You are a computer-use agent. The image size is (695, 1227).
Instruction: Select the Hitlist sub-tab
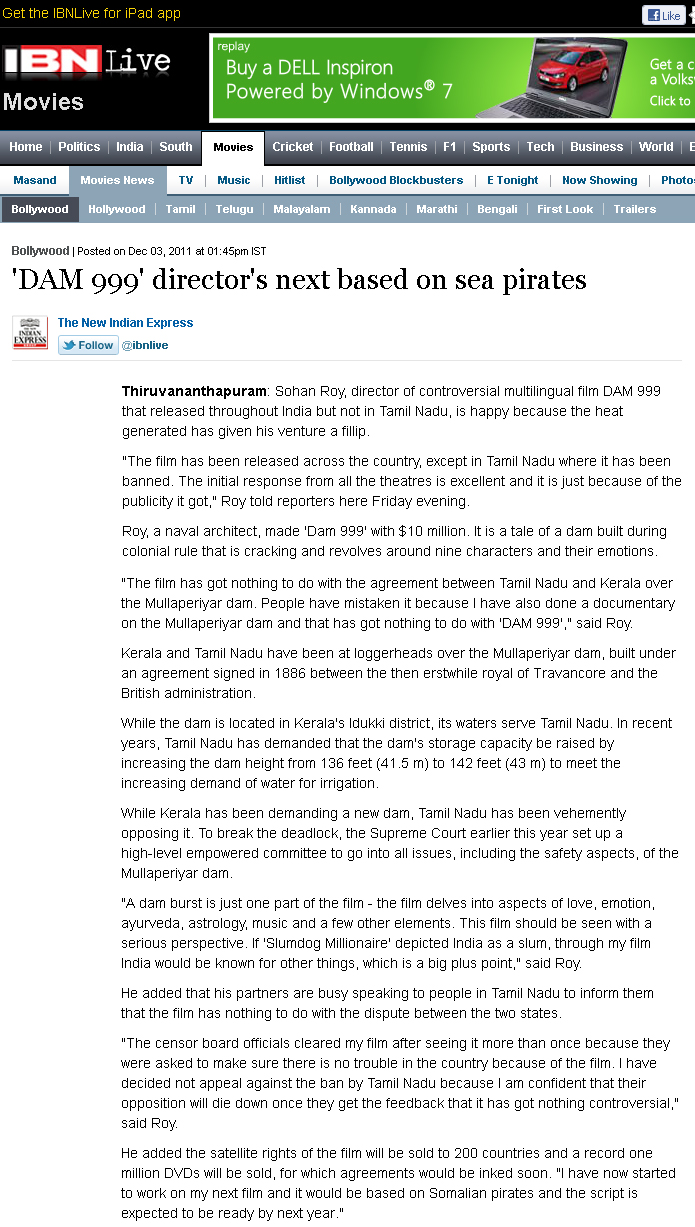(x=290, y=181)
